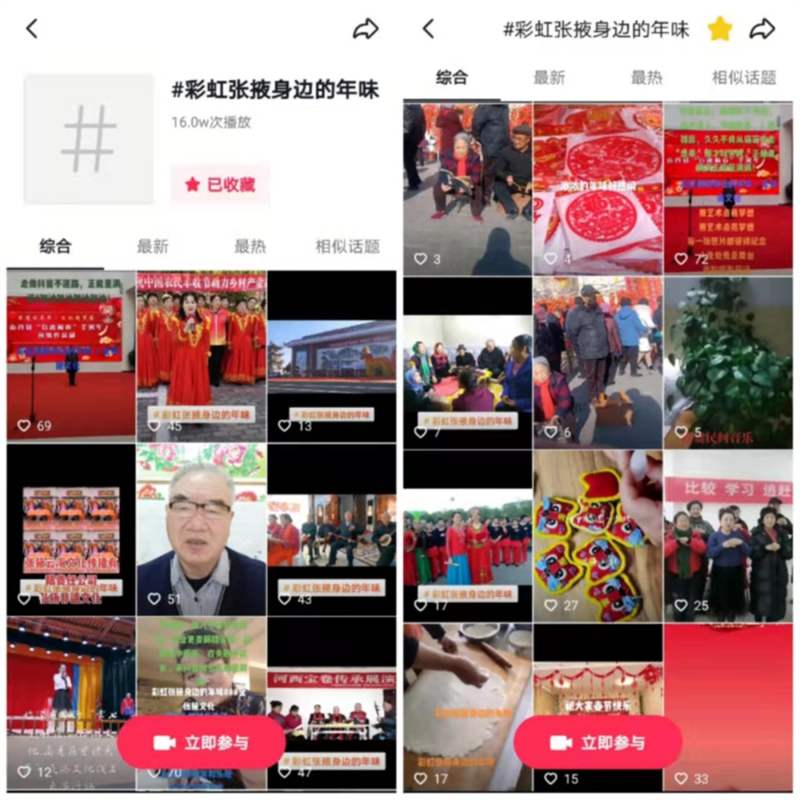Open the elderly man video with 51 likes
Screen dimensions: 800x800
[x=201, y=530]
